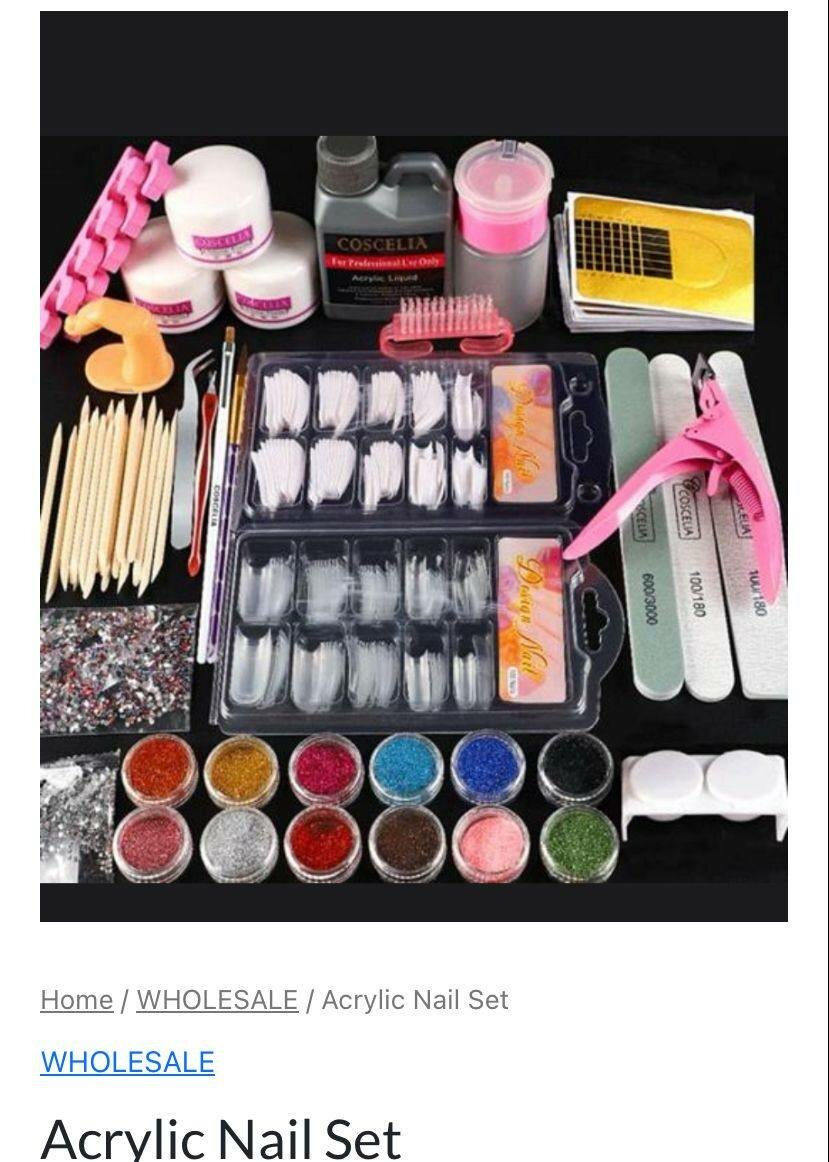The width and height of the screenshot is (829, 1162).
Task: Open the Home breadcrumb link
Action: (x=76, y=1000)
